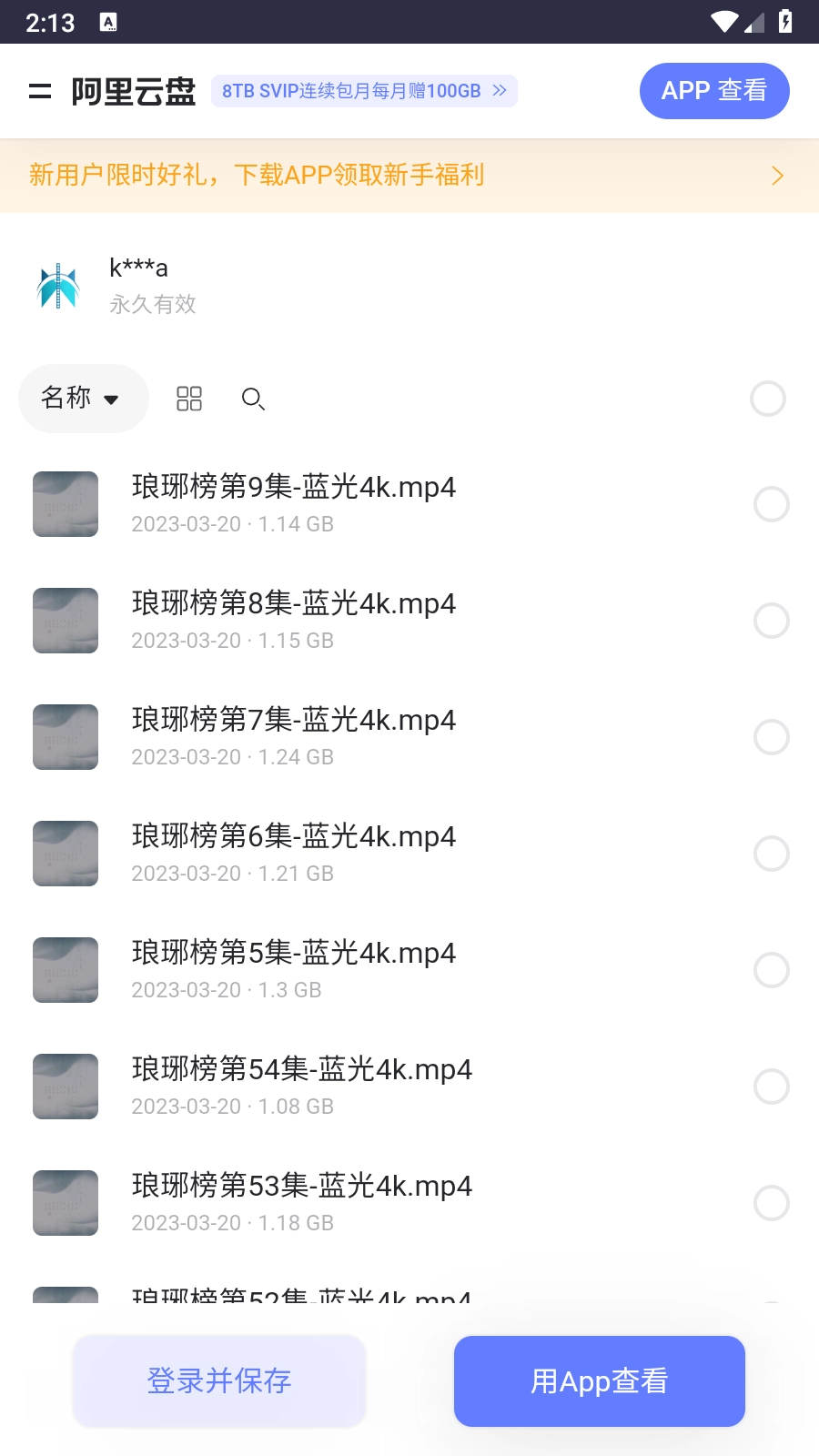Open the APP 查看 button
Viewport: 819px width, 1456px height.
coord(714,90)
